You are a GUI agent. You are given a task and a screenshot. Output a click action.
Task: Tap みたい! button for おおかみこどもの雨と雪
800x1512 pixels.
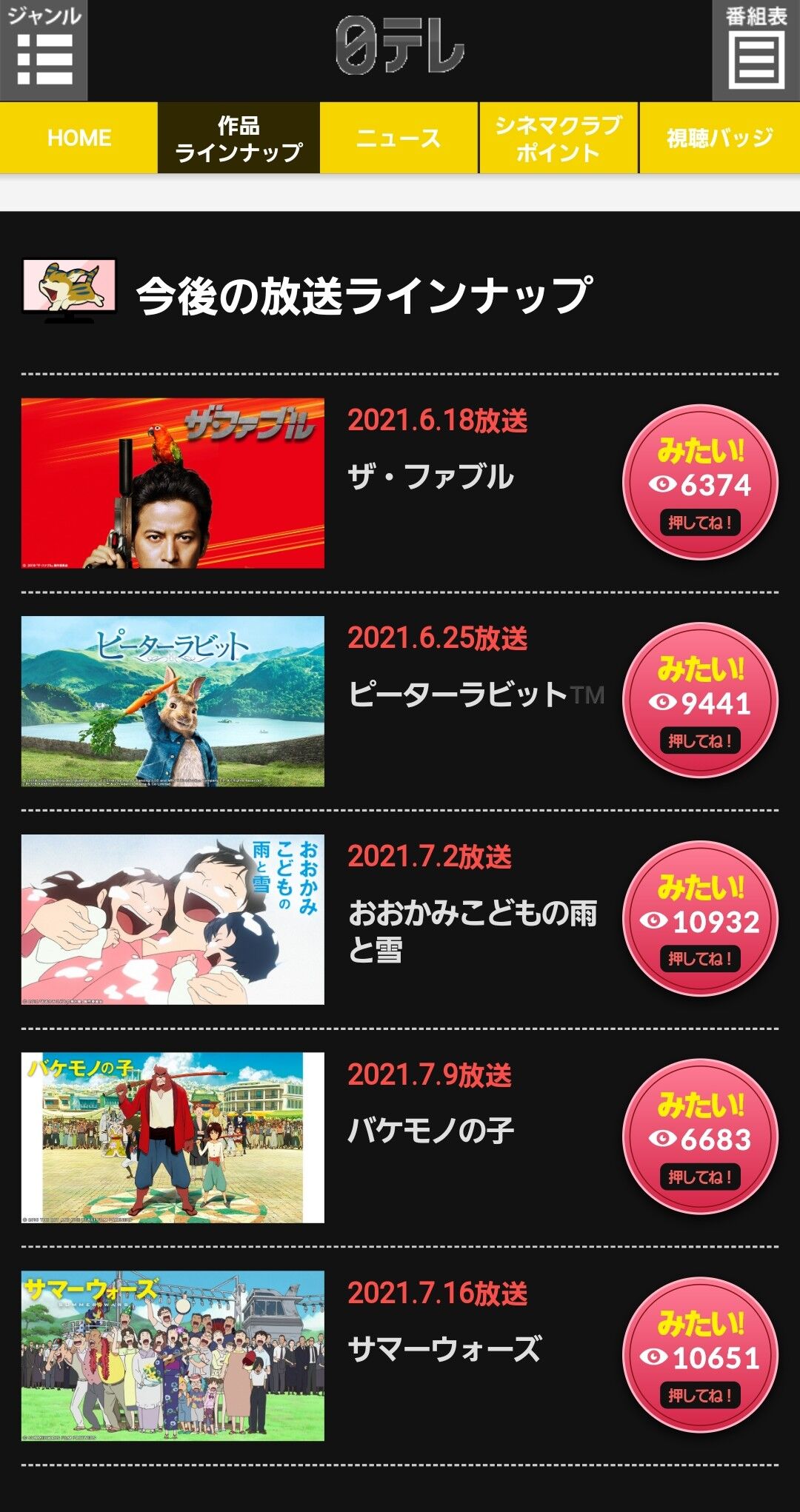(700, 918)
